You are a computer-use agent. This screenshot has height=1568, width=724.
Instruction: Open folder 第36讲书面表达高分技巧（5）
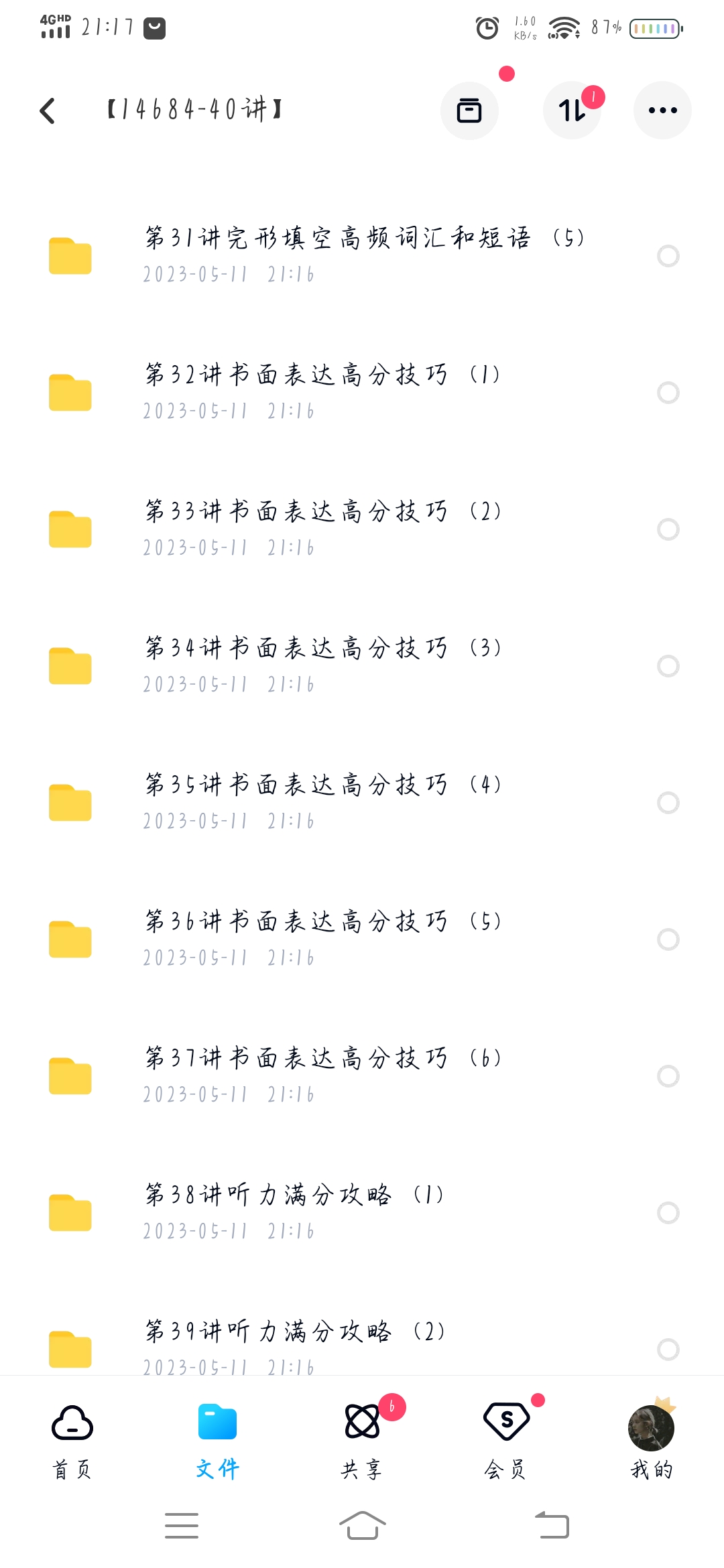click(322, 938)
